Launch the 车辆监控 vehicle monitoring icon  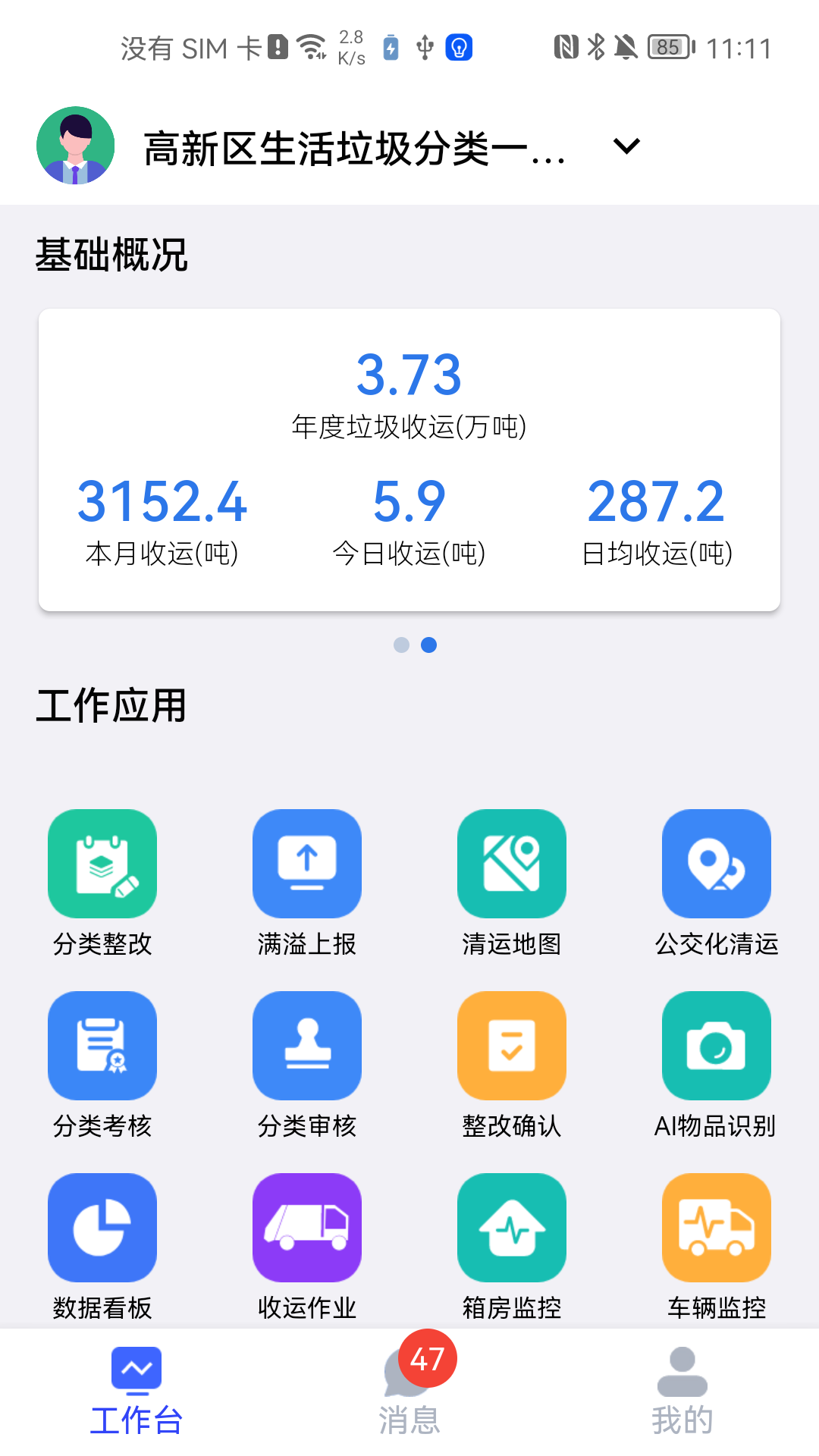(716, 1227)
